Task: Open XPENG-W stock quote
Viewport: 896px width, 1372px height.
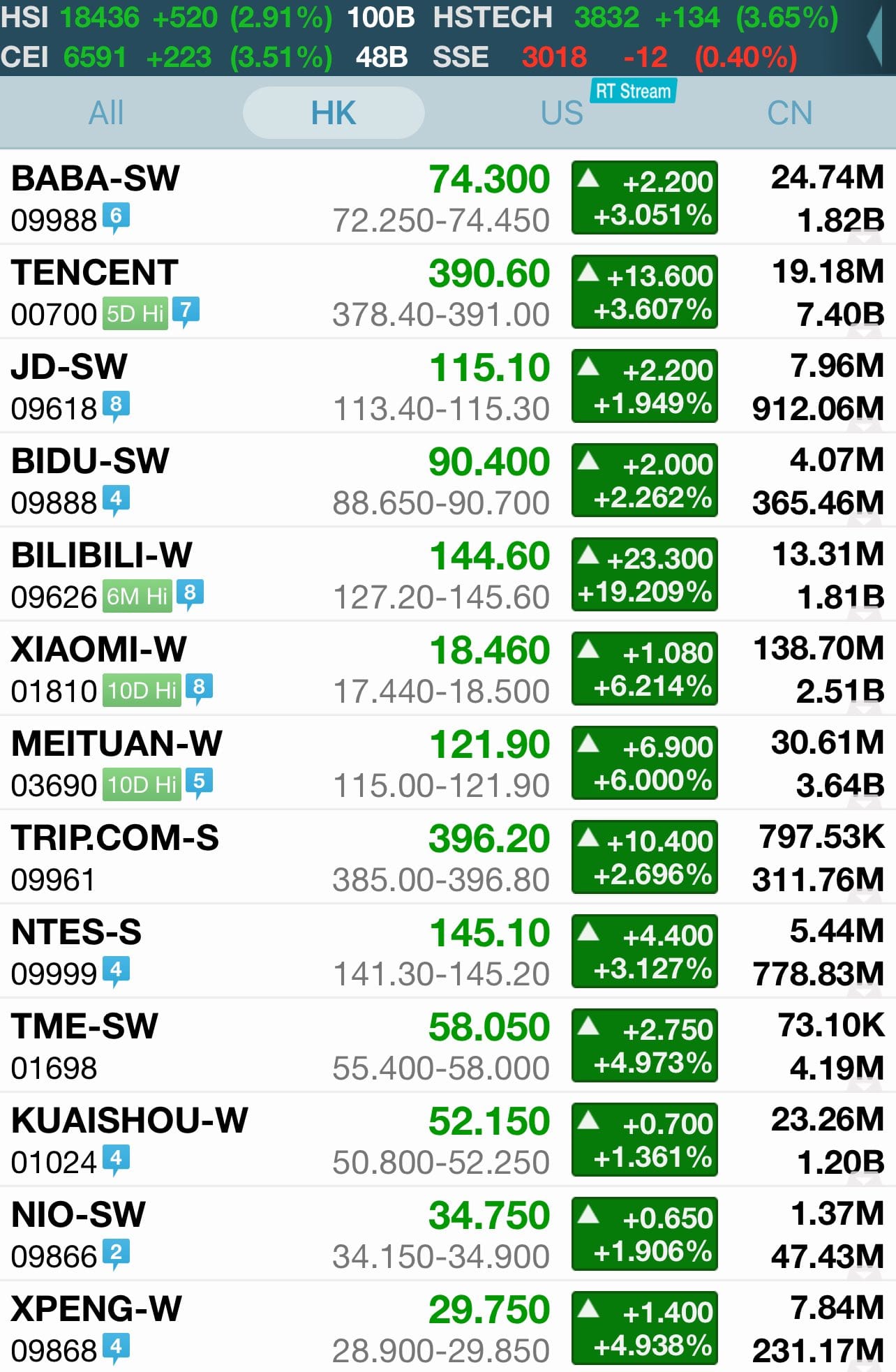Action: click(x=96, y=1309)
